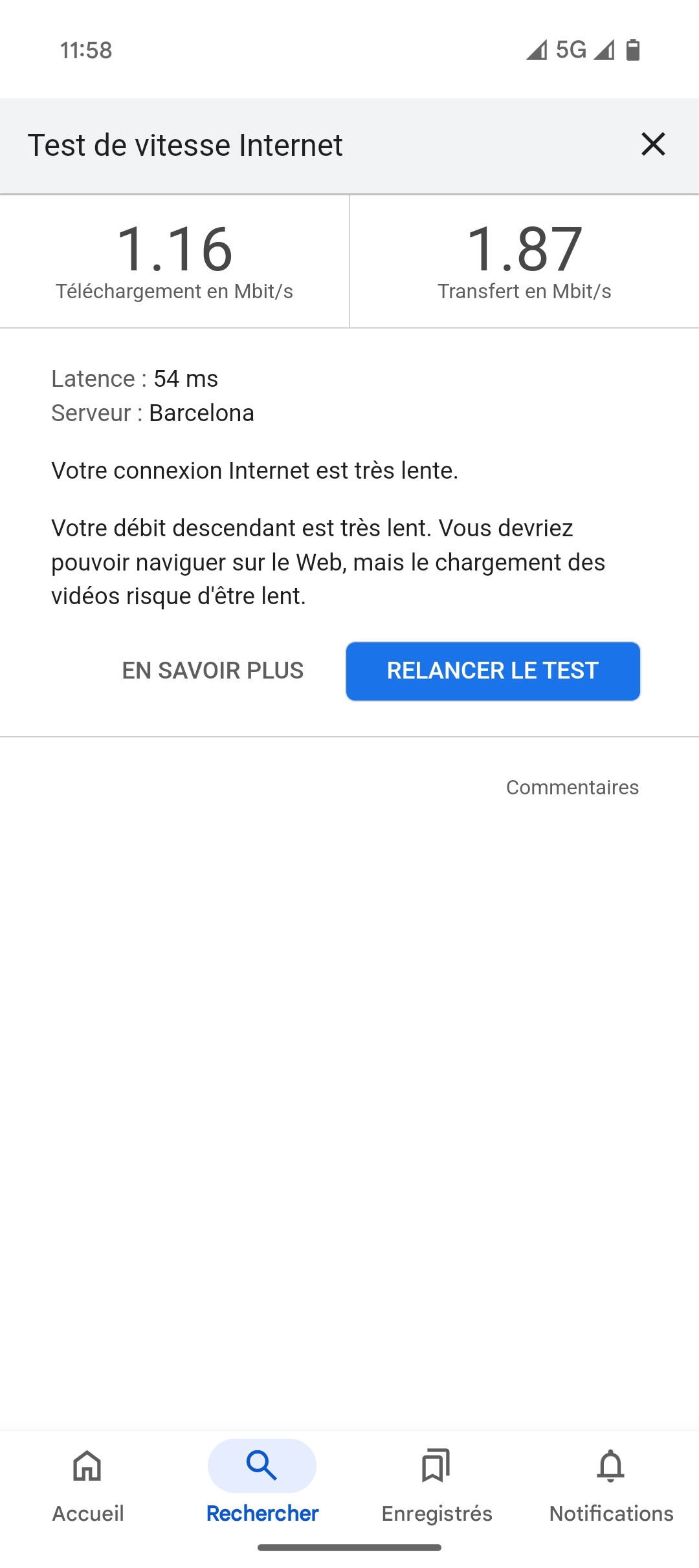Viewport: 699px width, 1568px height.
Task: Open the Commentaires feedback link
Action: pos(572,787)
